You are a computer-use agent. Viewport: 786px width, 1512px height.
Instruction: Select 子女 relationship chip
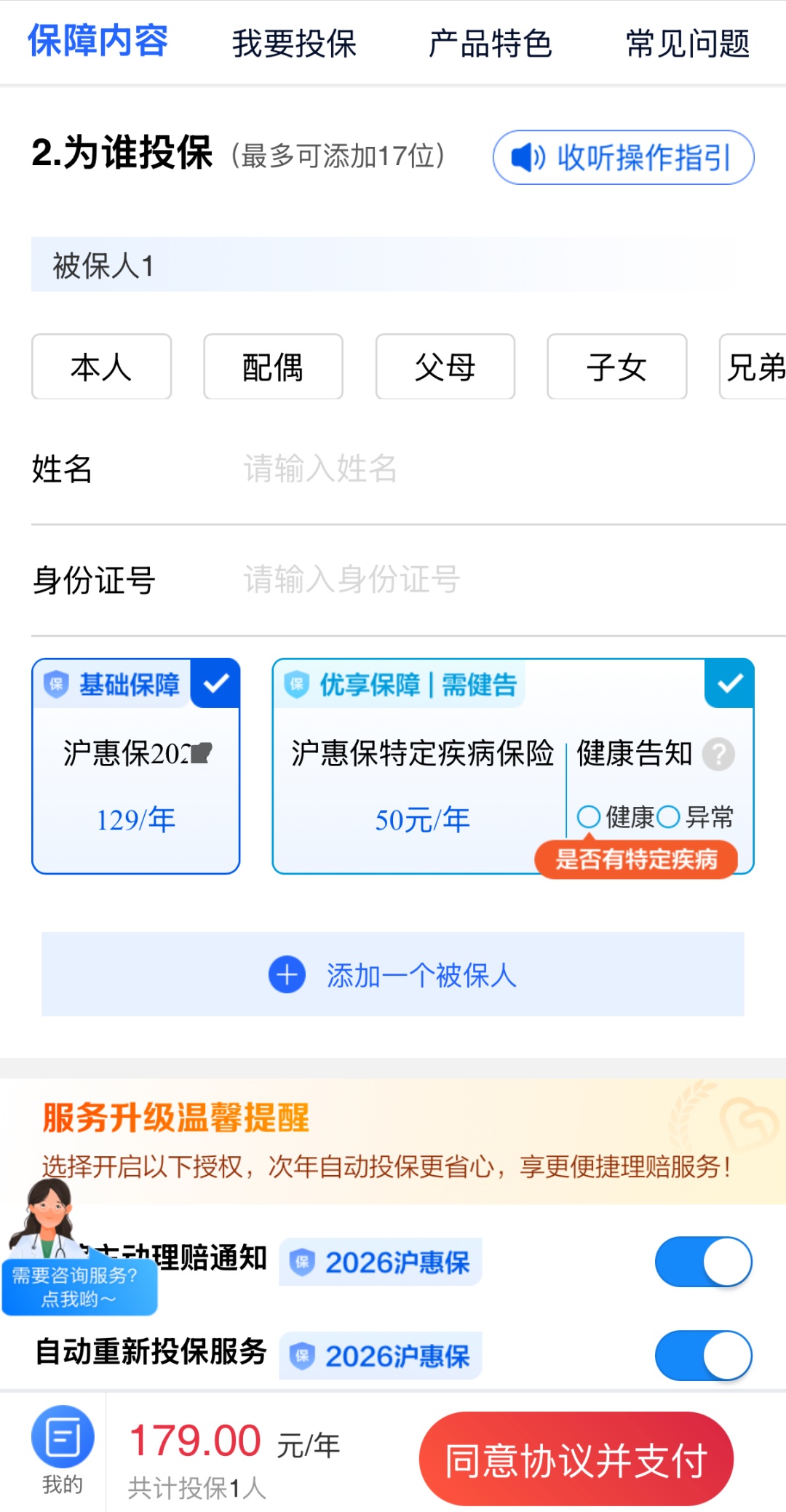click(x=617, y=367)
